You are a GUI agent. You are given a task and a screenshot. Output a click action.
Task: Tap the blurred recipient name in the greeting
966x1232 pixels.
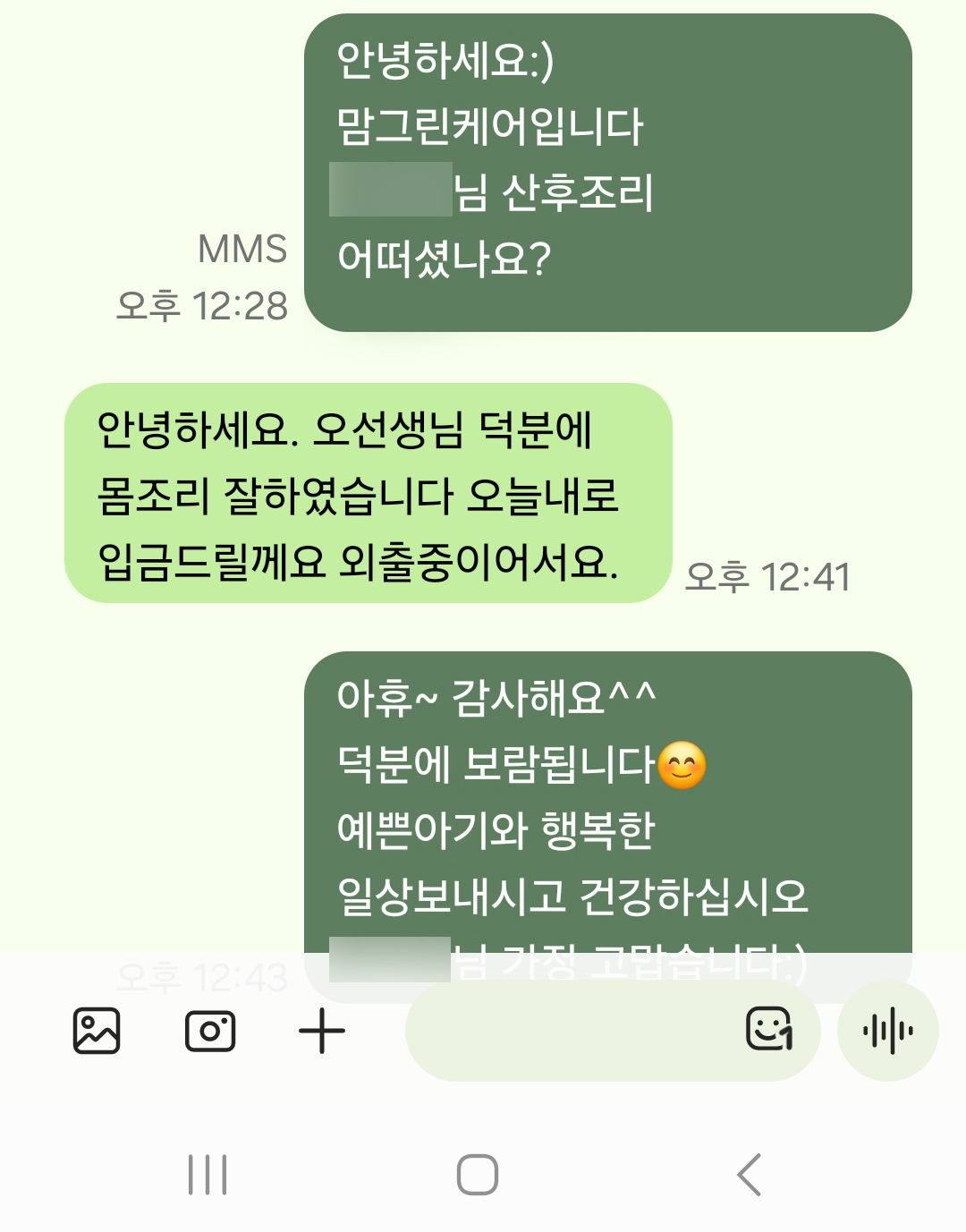coord(391,190)
